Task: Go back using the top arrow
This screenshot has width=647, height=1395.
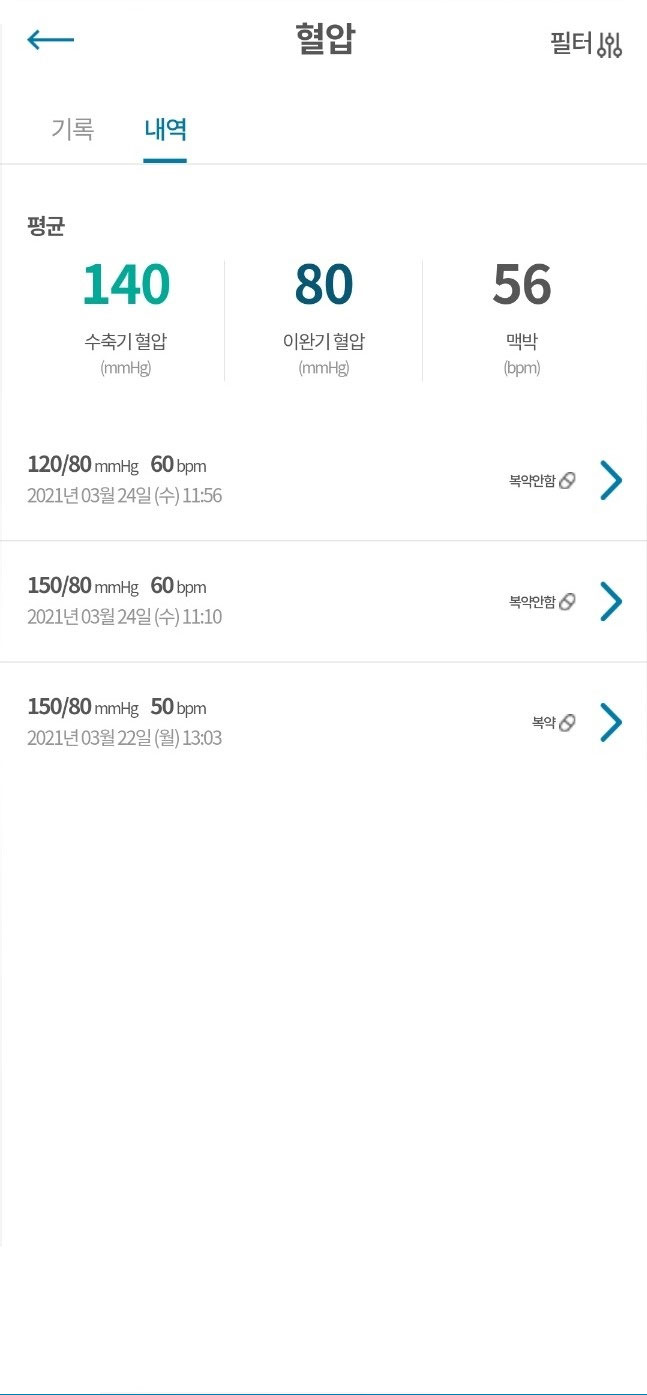Action: coord(51,40)
